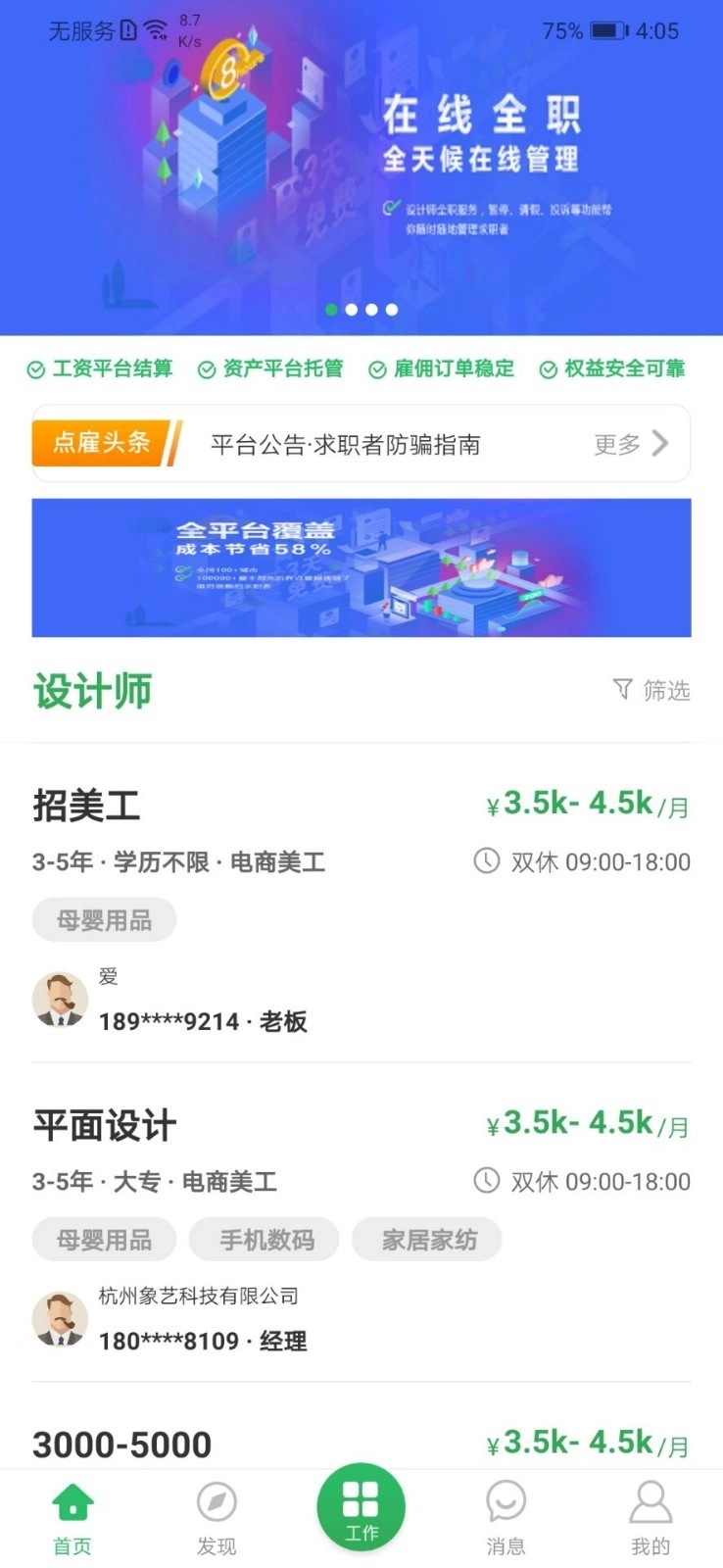This screenshot has width=723, height=1568.
Task: Open the center 工作 button
Action: pyautogui.click(x=361, y=1507)
